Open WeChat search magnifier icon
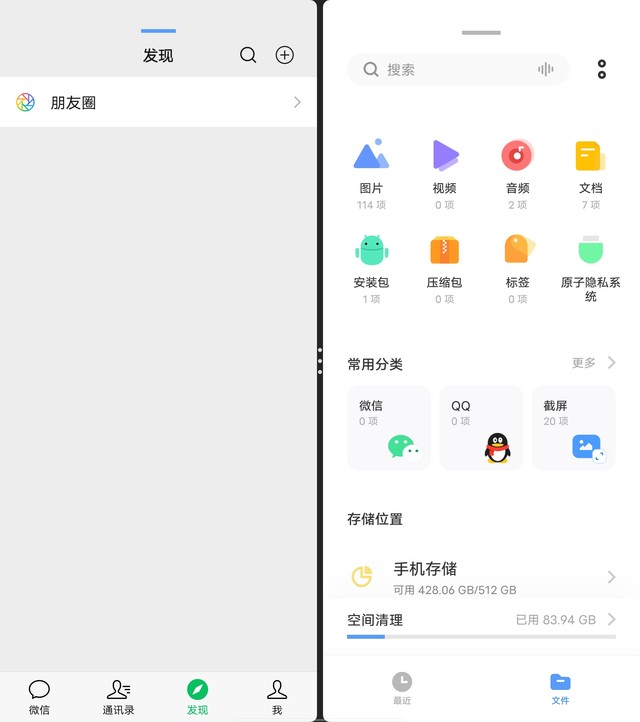Viewport: 640px width, 722px height. [248, 55]
